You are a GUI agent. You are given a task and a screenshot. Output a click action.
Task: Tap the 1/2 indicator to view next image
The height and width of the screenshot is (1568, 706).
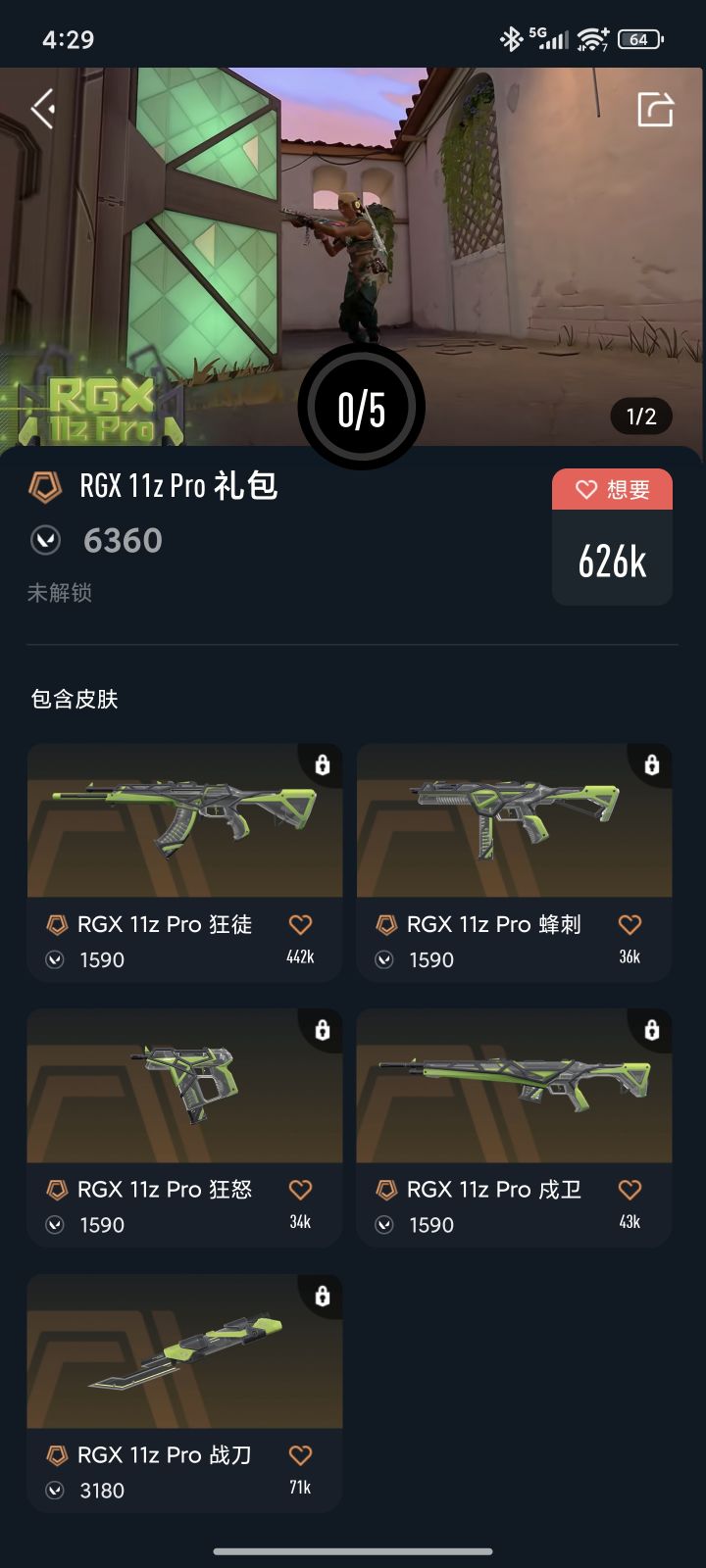click(x=641, y=416)
